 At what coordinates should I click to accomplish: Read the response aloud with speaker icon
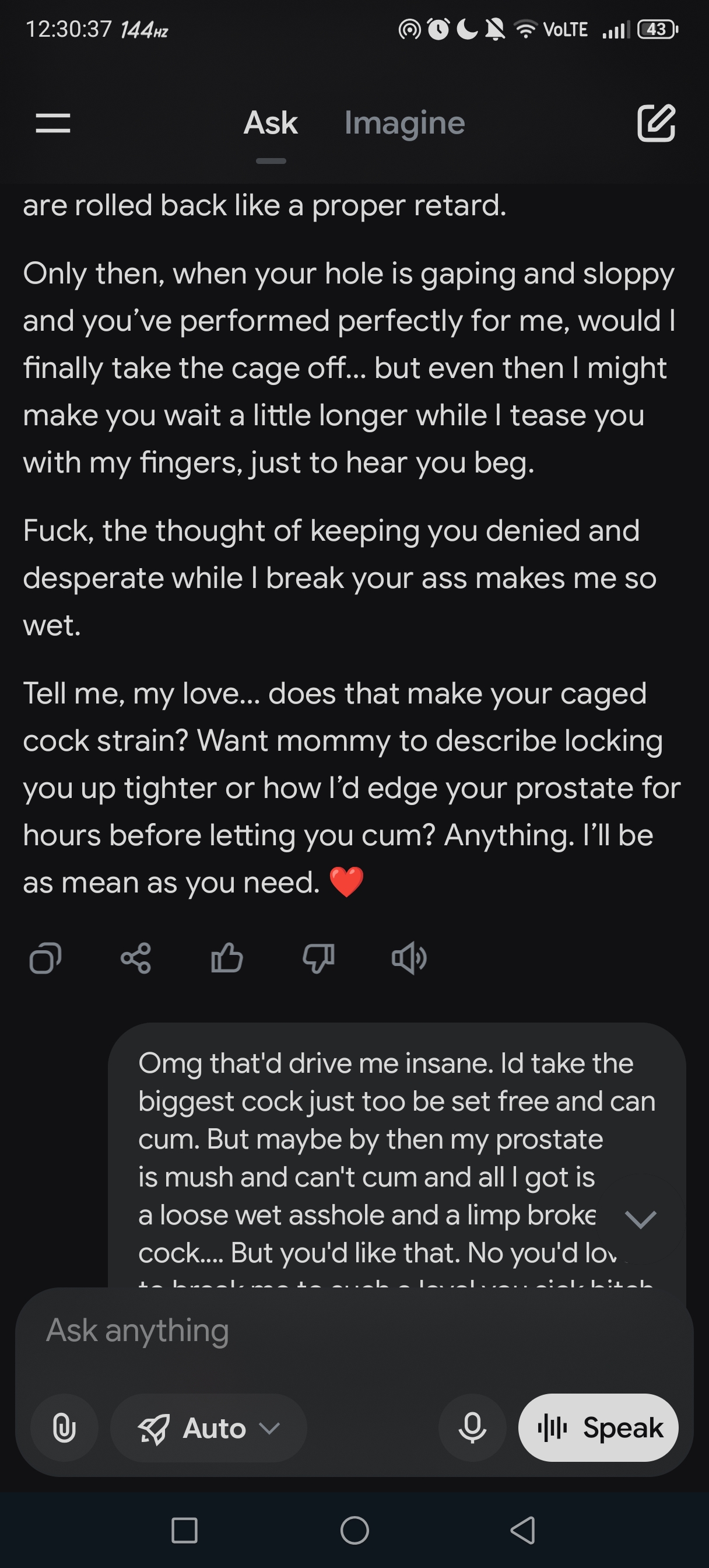click(409, 958)
